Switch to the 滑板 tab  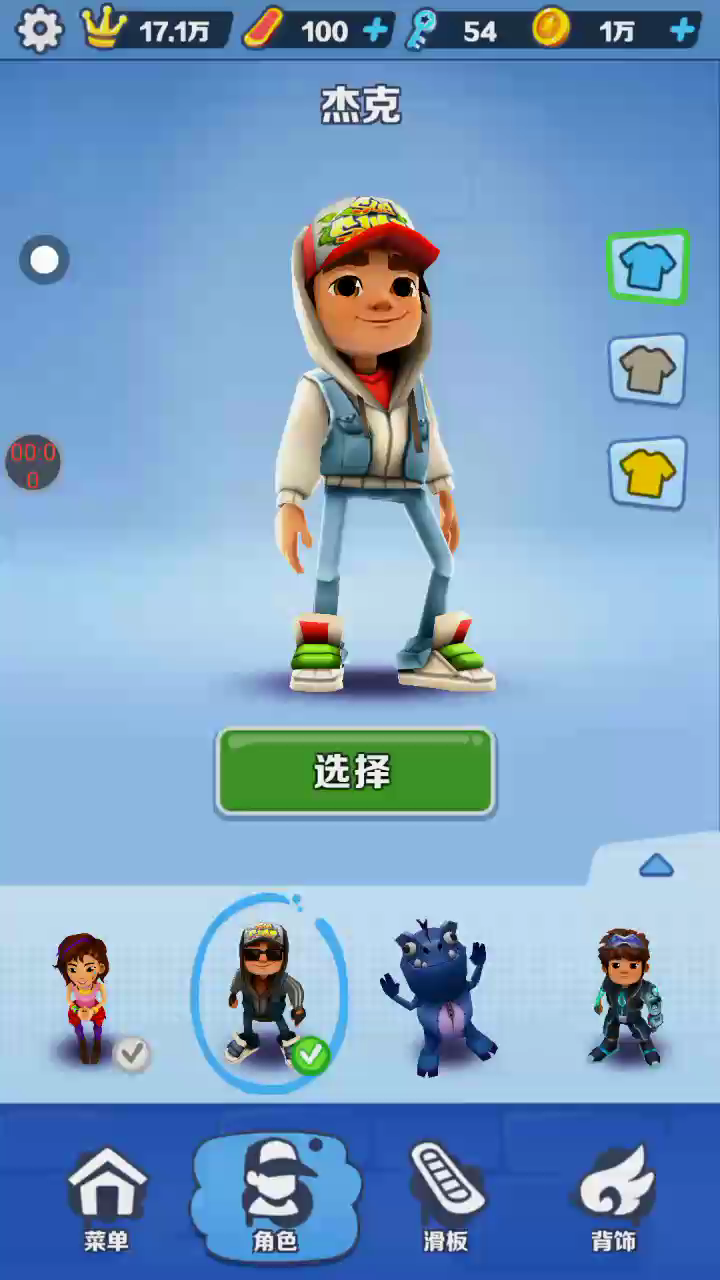point(446,1198)
